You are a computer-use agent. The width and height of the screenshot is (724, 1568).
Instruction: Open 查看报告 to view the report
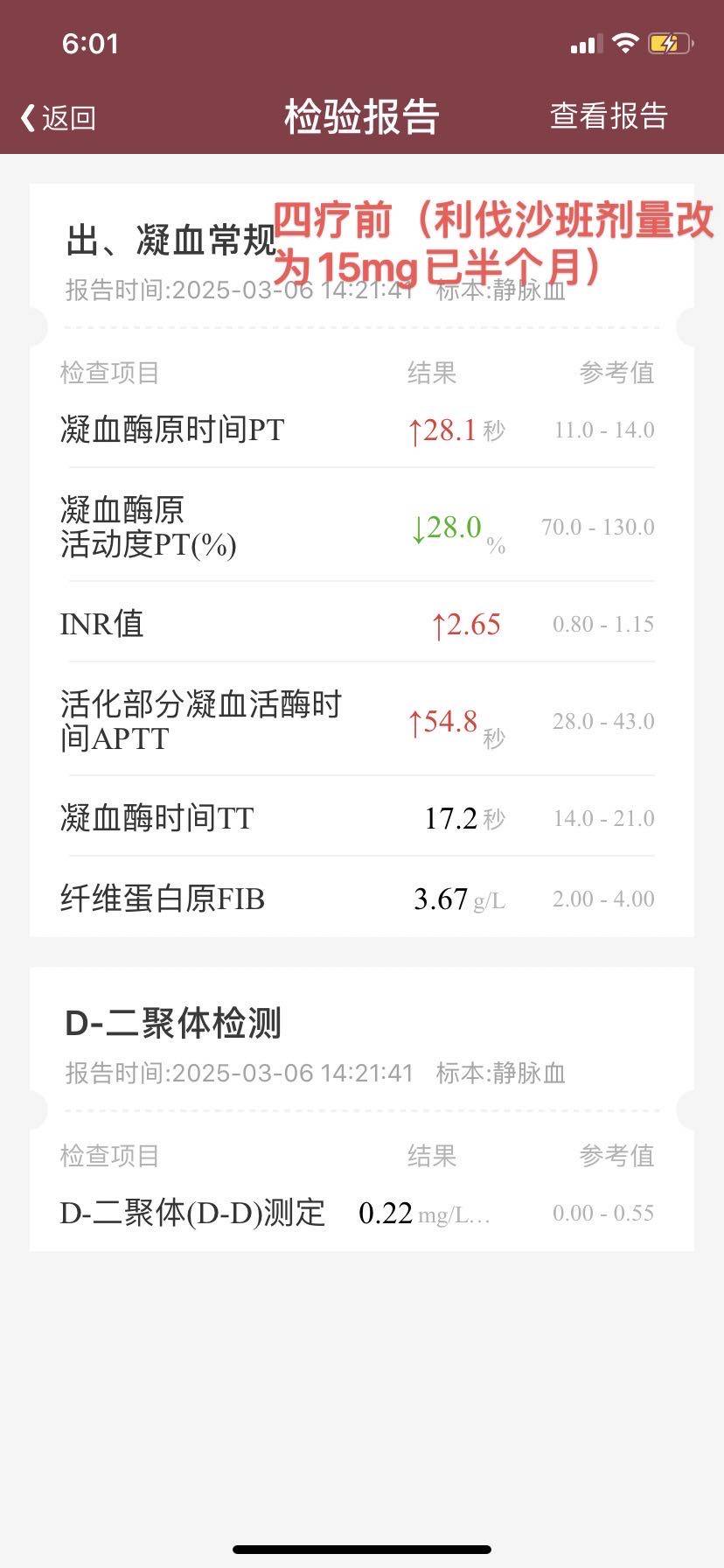pyautogui.click(x=609, y=115)
